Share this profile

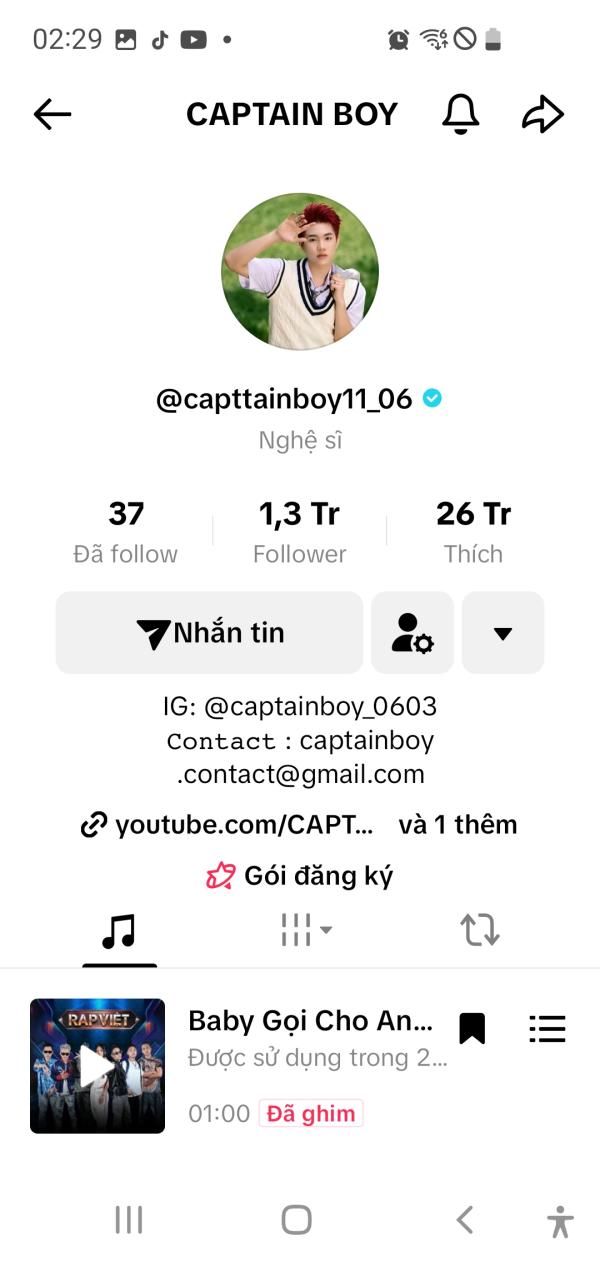(543, 114)
